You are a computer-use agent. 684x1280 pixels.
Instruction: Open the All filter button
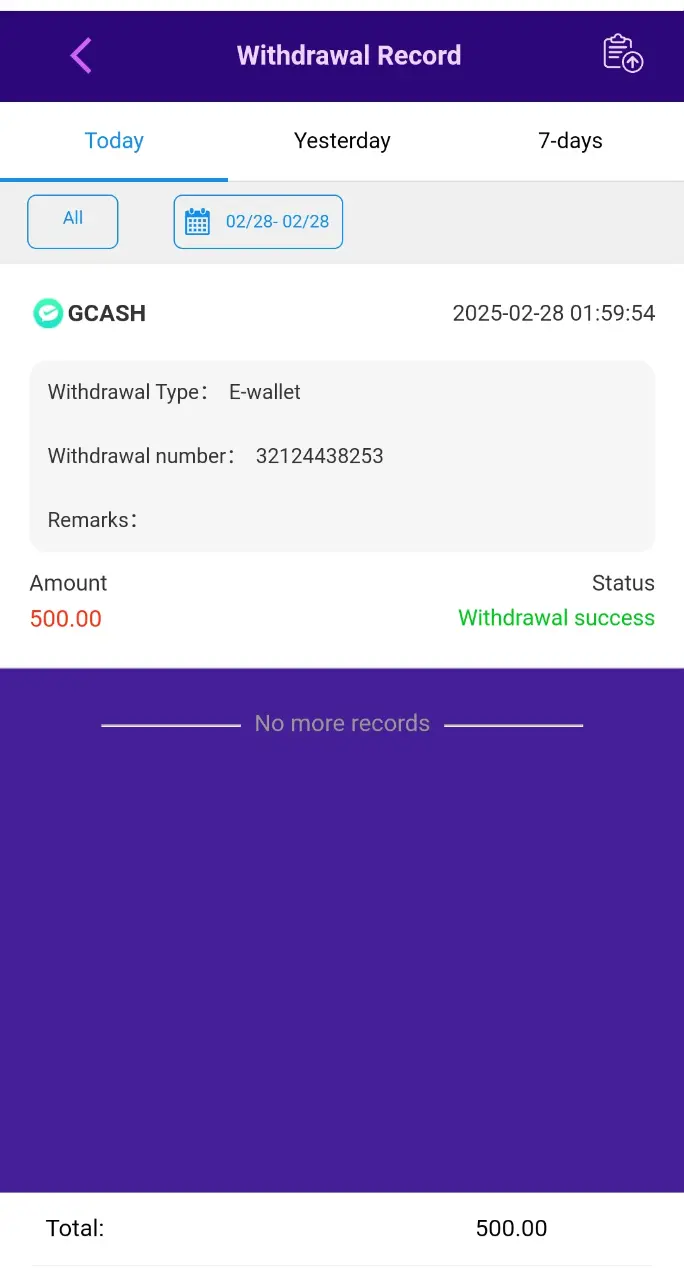pyautogui.click(x=73, y=221)
